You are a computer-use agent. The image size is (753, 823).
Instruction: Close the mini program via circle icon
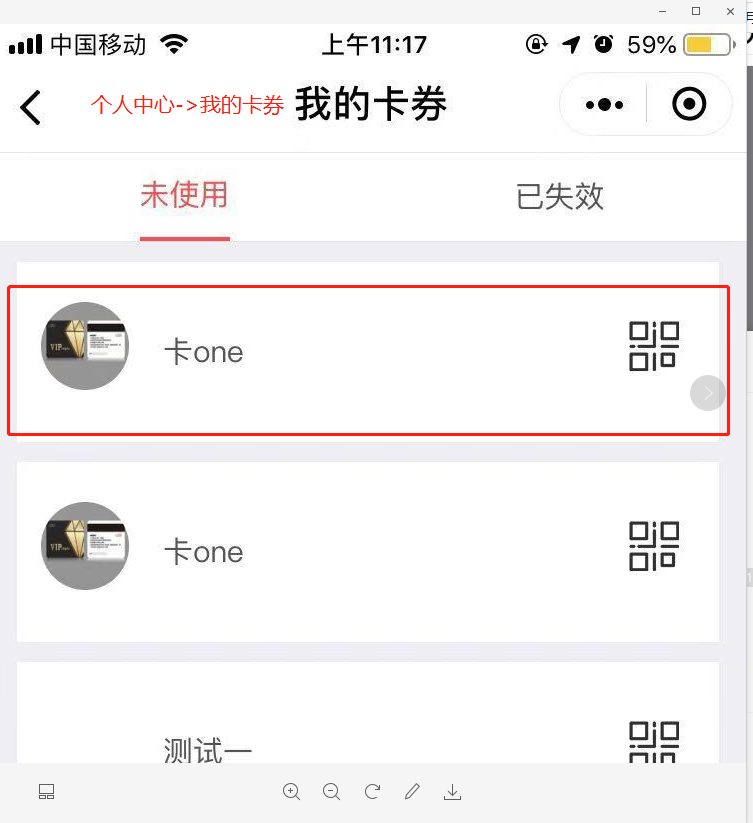(689, 104)
